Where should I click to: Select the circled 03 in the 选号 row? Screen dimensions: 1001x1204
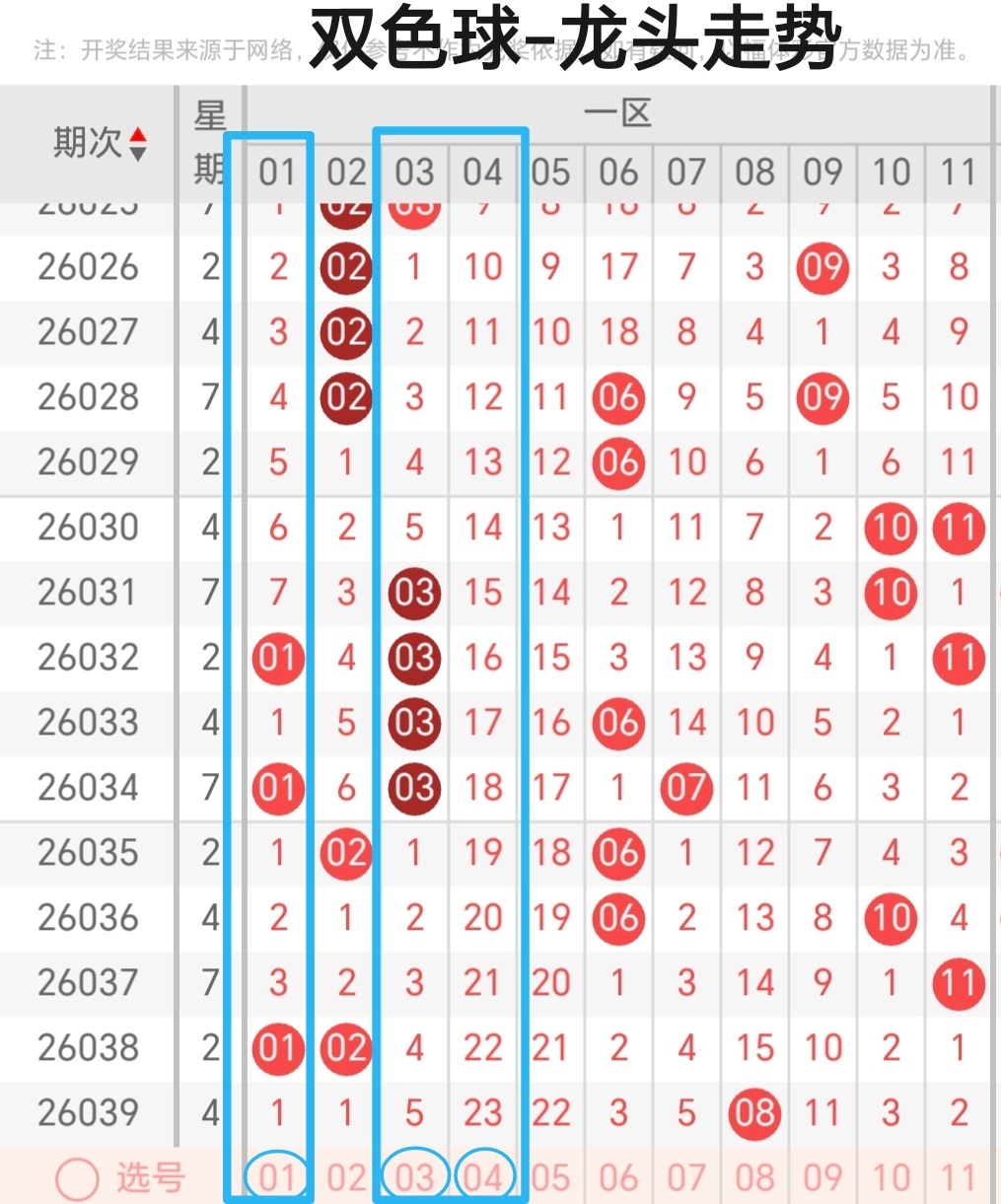tap(413, 1175)
